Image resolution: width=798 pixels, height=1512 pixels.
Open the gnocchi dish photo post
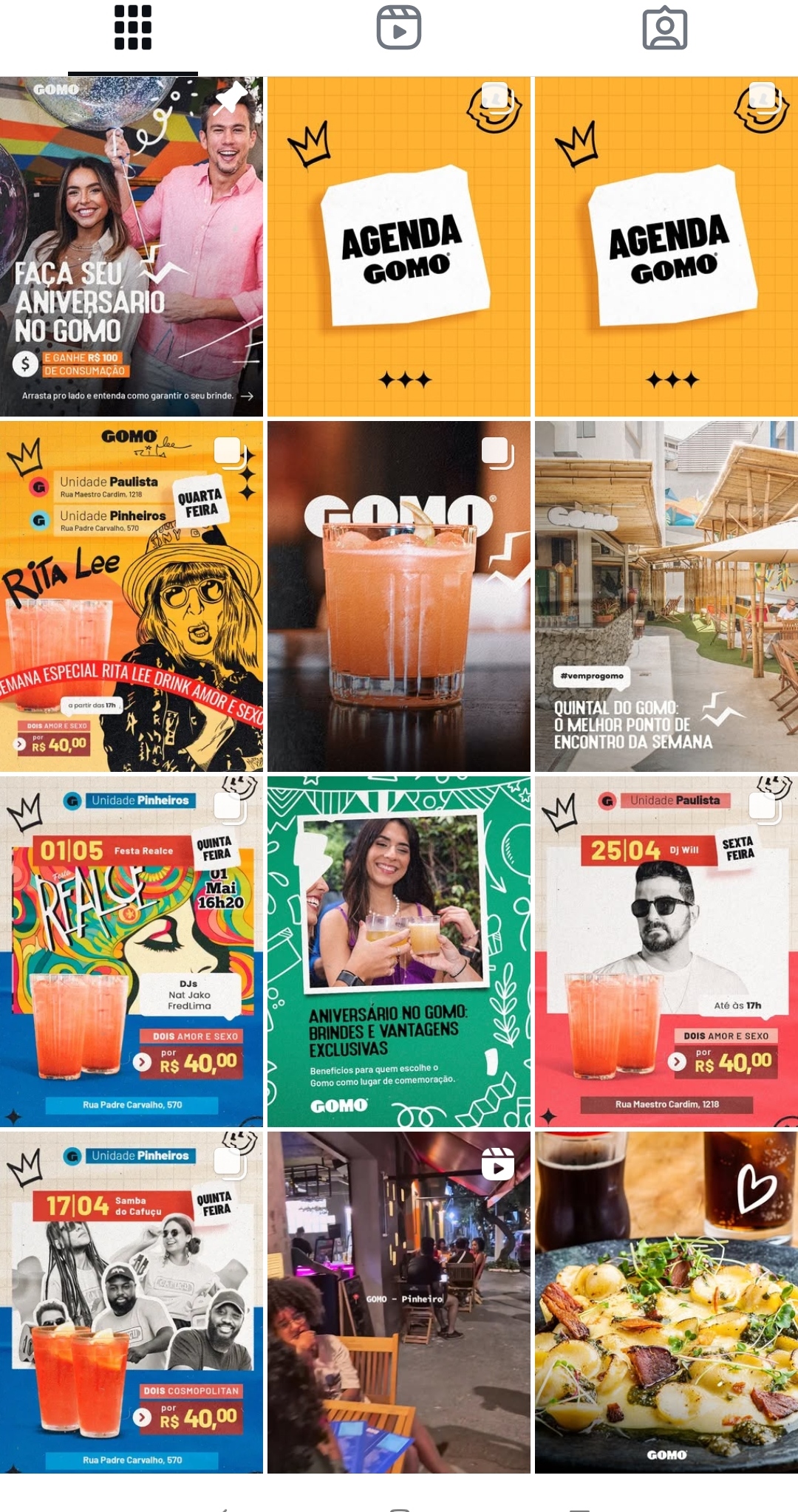click(666, 1303)
